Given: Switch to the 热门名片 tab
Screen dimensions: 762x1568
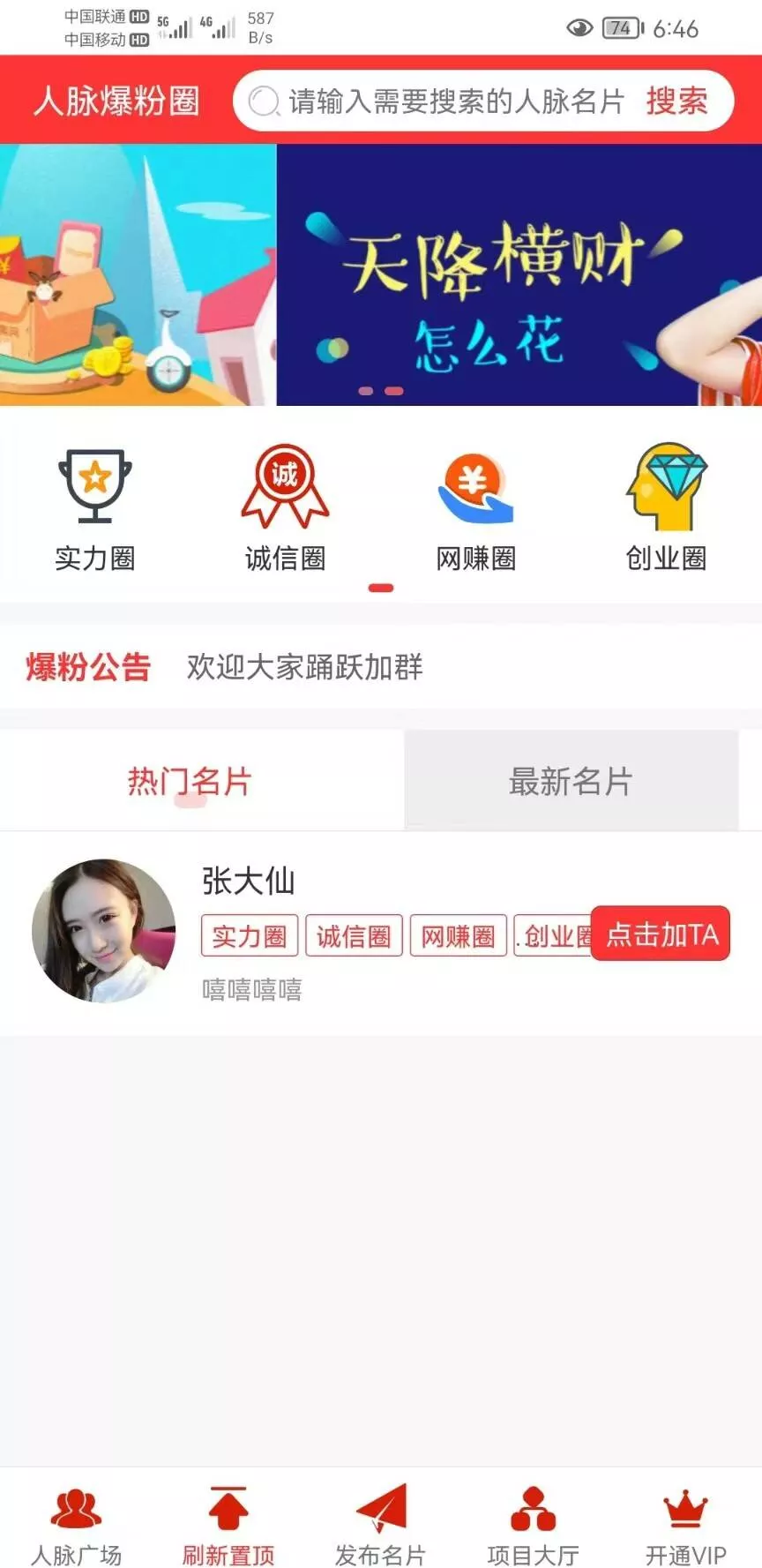Looking at the screenshot, I should 190,780.
